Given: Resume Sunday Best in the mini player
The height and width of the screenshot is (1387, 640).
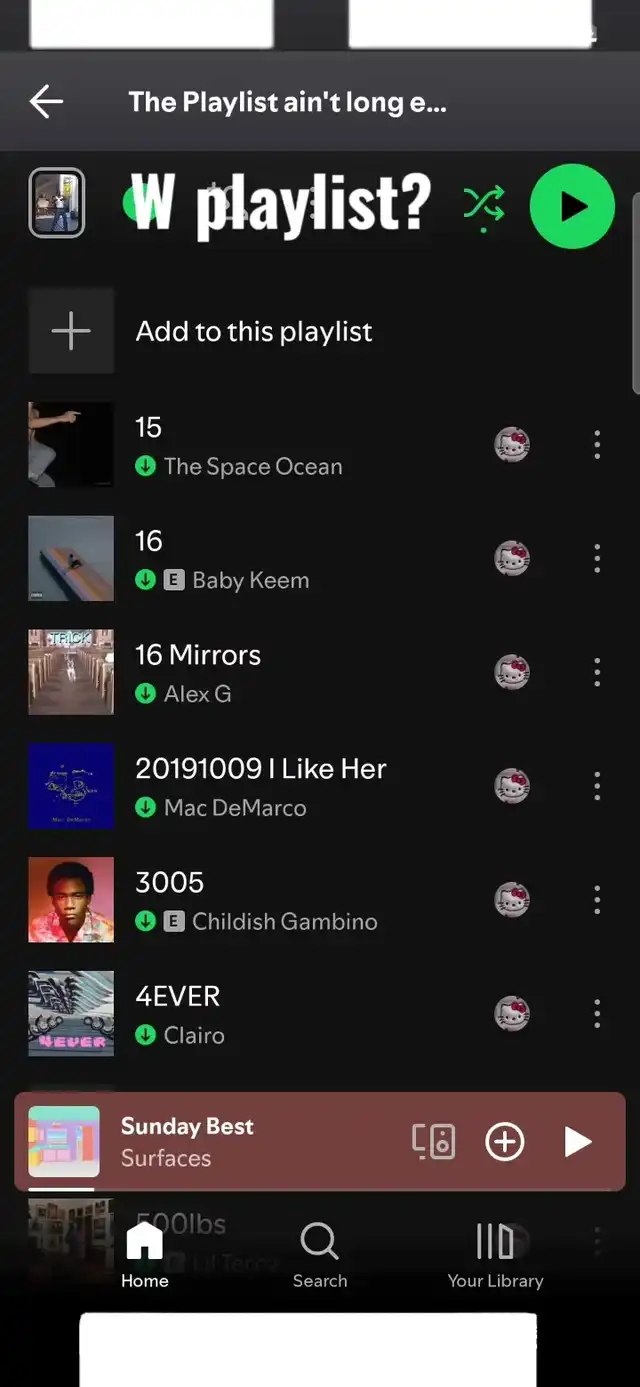Looking at the screenshot, I should point(578,1141).
